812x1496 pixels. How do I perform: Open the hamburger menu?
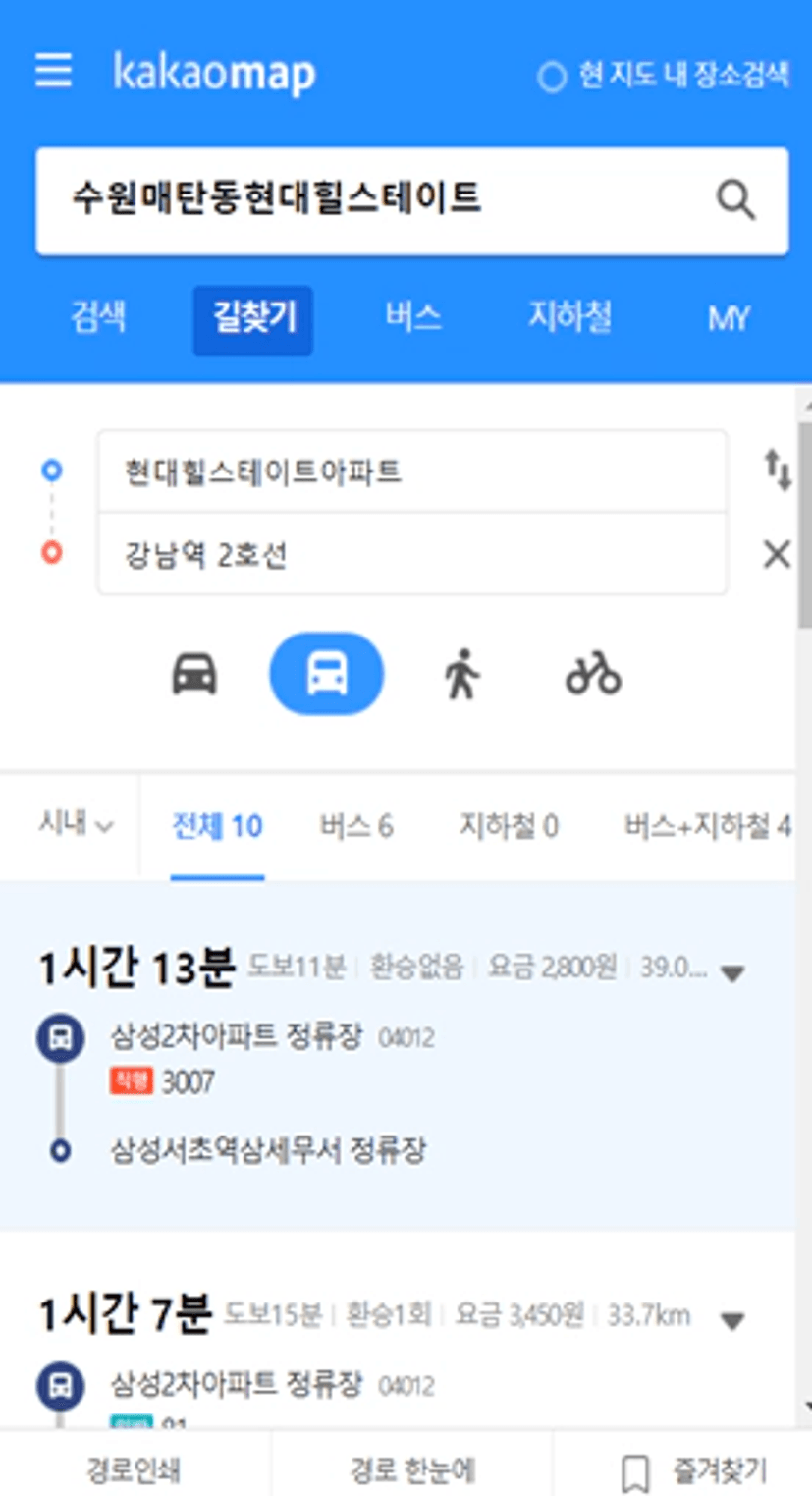54,72
